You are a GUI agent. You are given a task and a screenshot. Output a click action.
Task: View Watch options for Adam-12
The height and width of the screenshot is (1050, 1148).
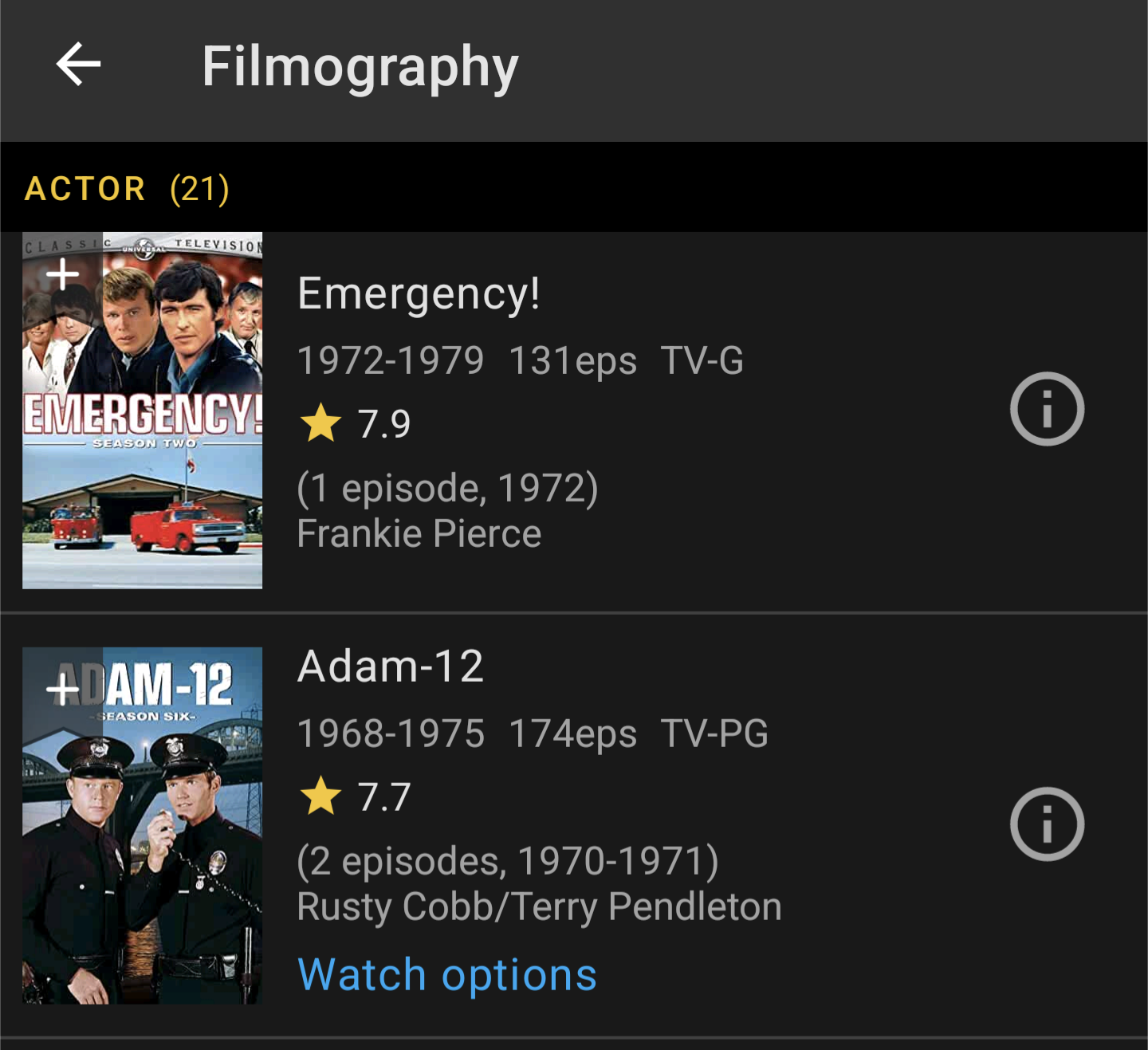coord(446,975)
